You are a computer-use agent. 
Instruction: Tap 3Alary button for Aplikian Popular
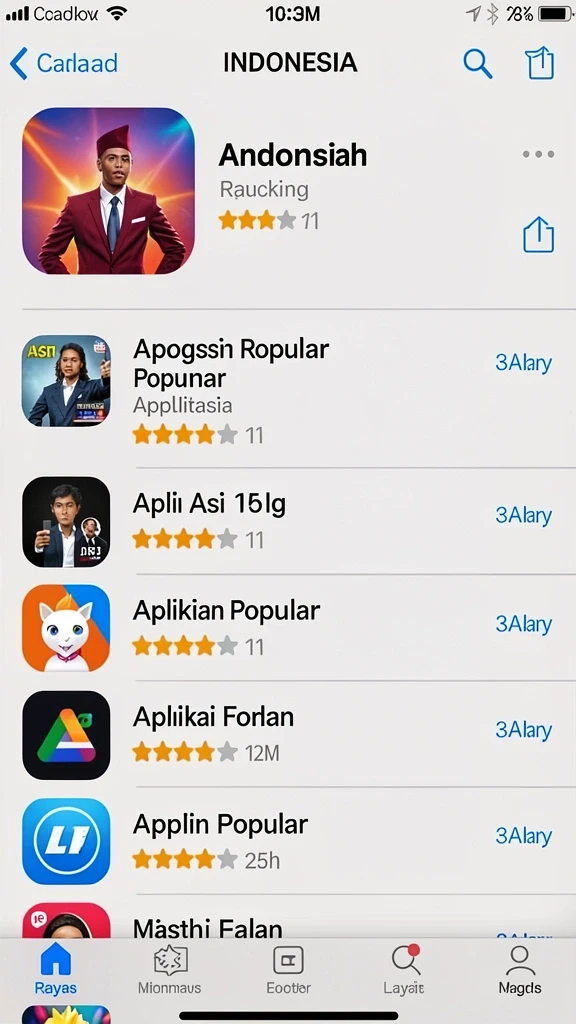[523, 624]
